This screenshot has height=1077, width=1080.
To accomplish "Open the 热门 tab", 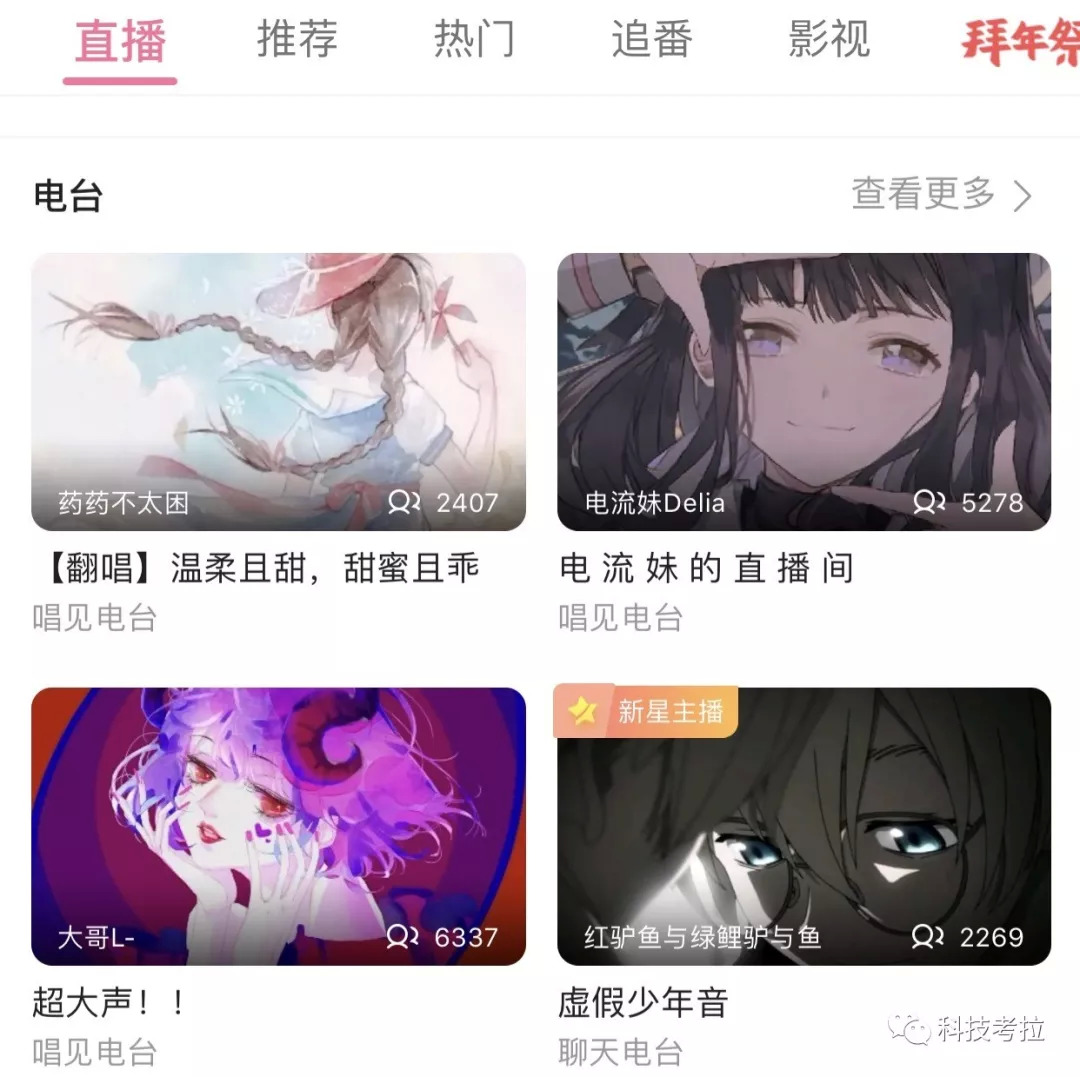I will click(474, 41).
